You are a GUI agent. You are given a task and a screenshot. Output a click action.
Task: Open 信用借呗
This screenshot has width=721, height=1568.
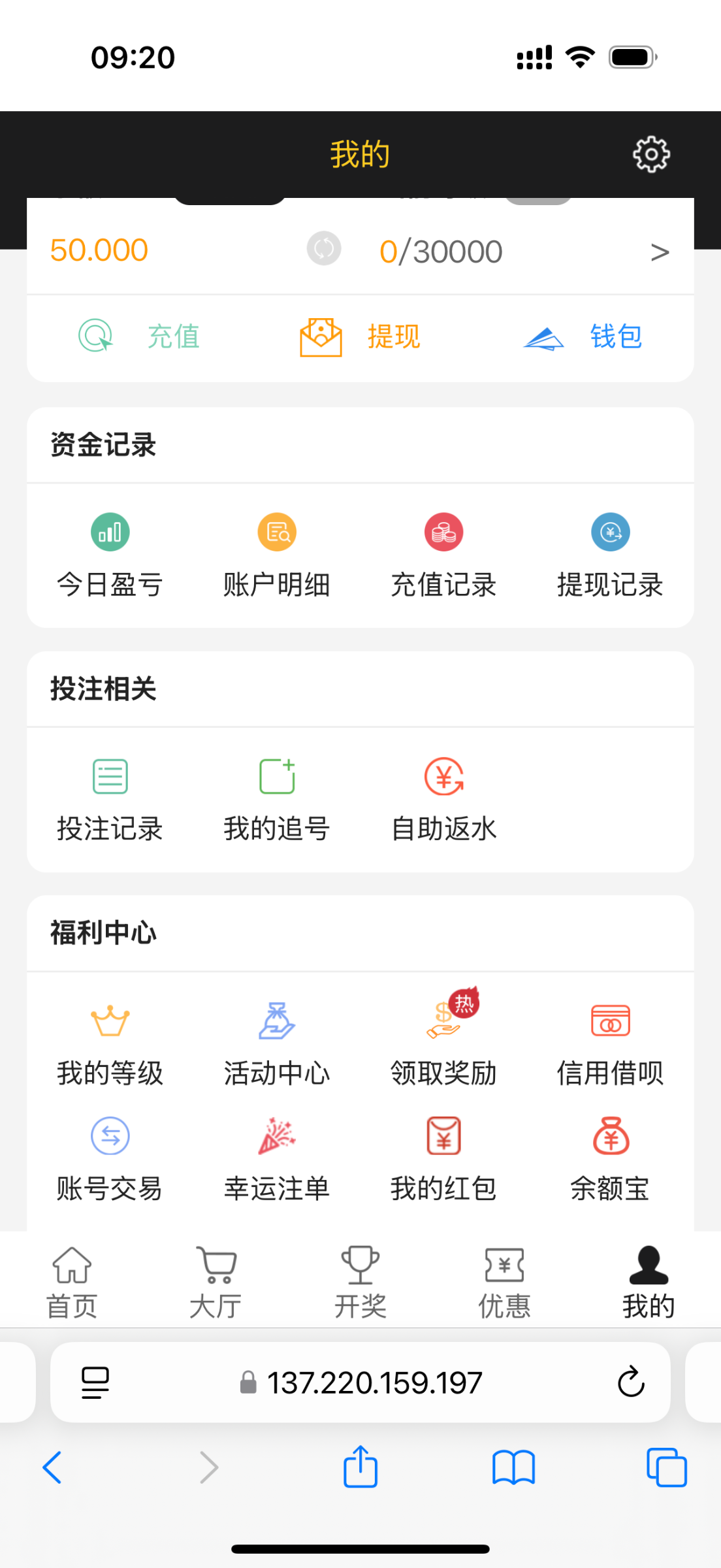(610, 1045)
